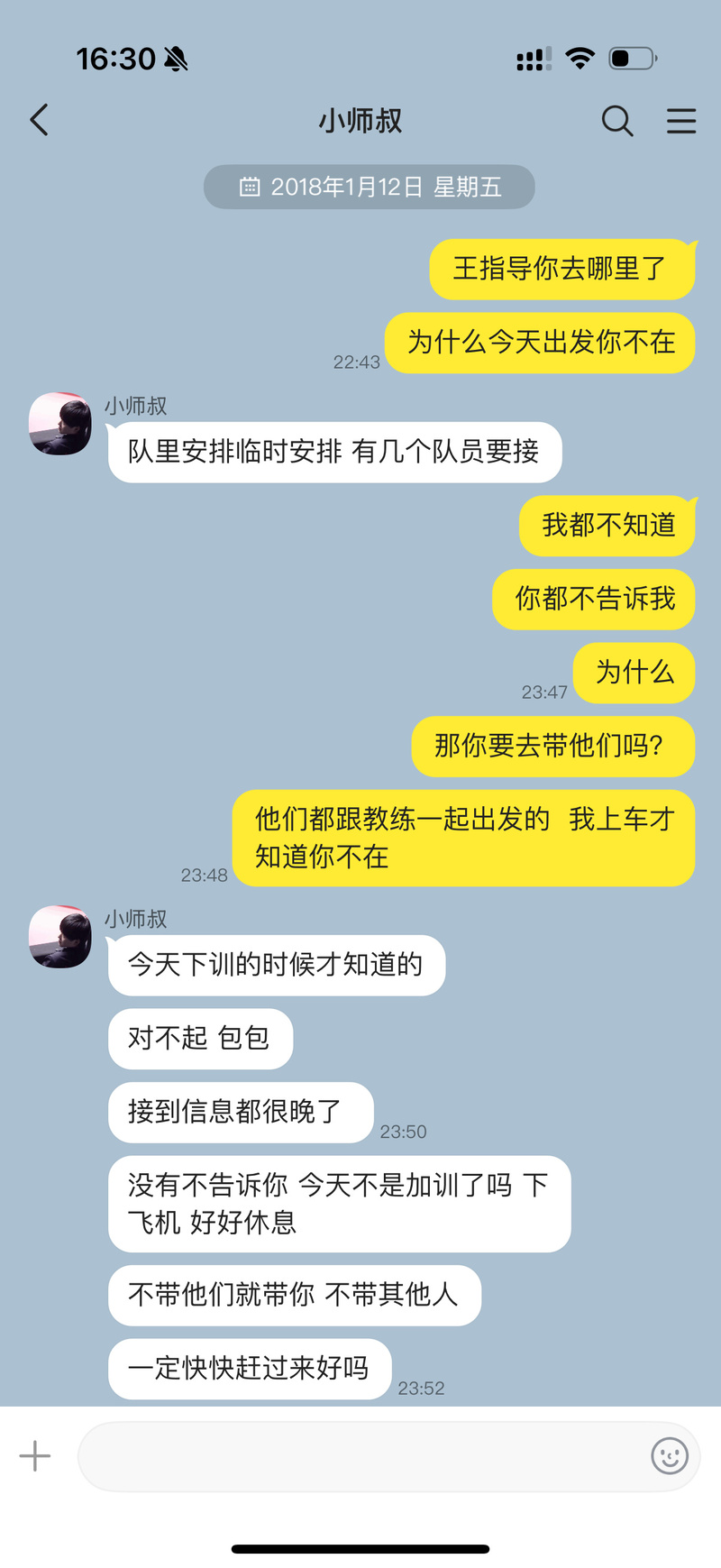Go back to the chat list
The image size is (721, 1568).
(x=40, y=120)
